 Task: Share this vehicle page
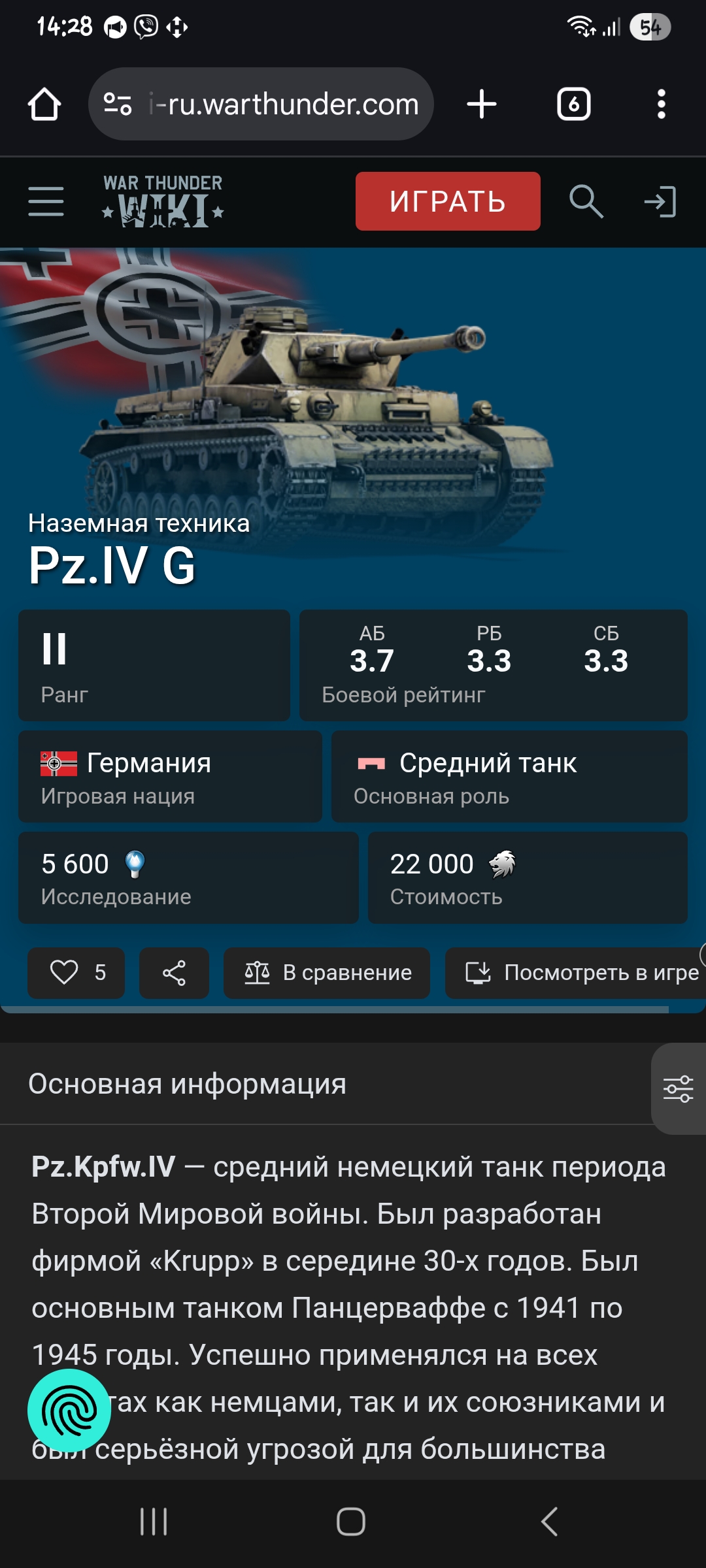coord(174,973)
